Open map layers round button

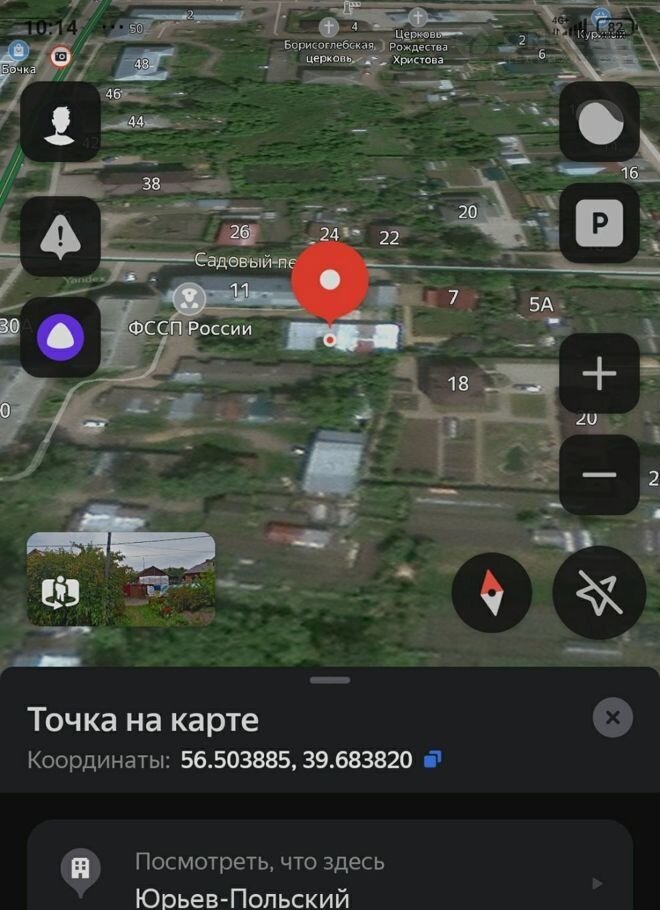click(599, 122)
